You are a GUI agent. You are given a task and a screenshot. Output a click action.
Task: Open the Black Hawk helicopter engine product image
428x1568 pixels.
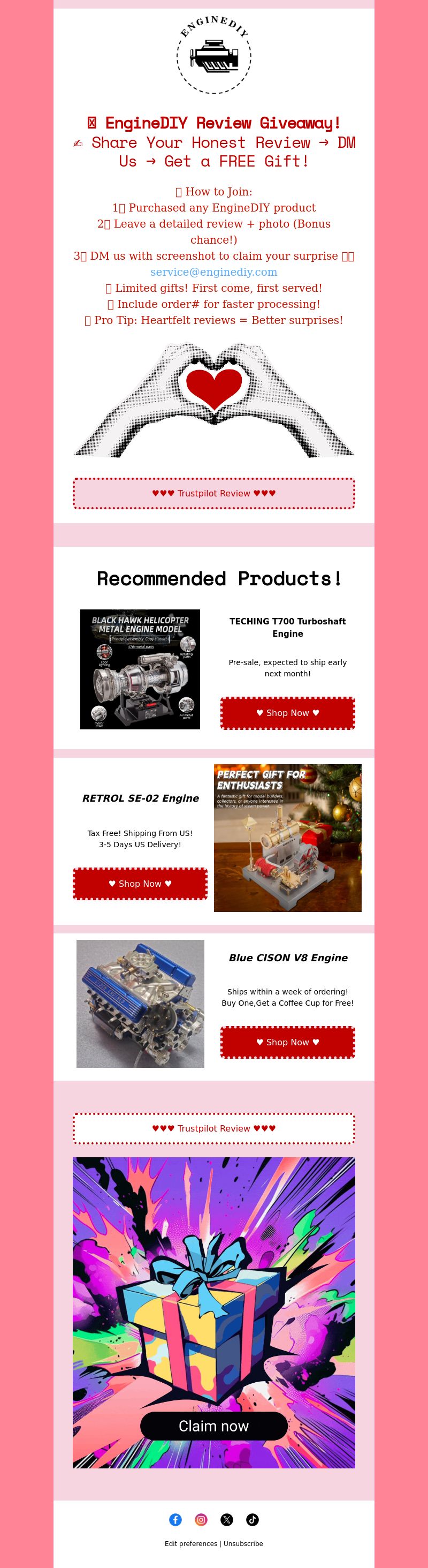point(140,669)
